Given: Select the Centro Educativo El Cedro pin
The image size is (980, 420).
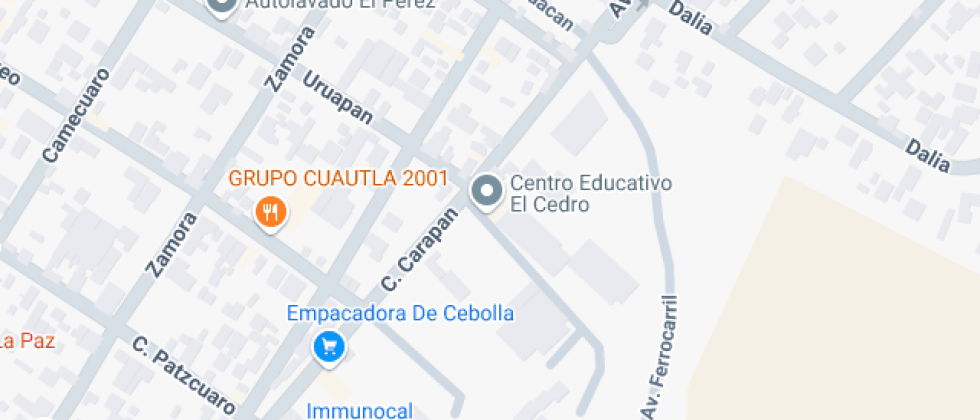Looking at the screenshot, I should (x=487, y=191).
